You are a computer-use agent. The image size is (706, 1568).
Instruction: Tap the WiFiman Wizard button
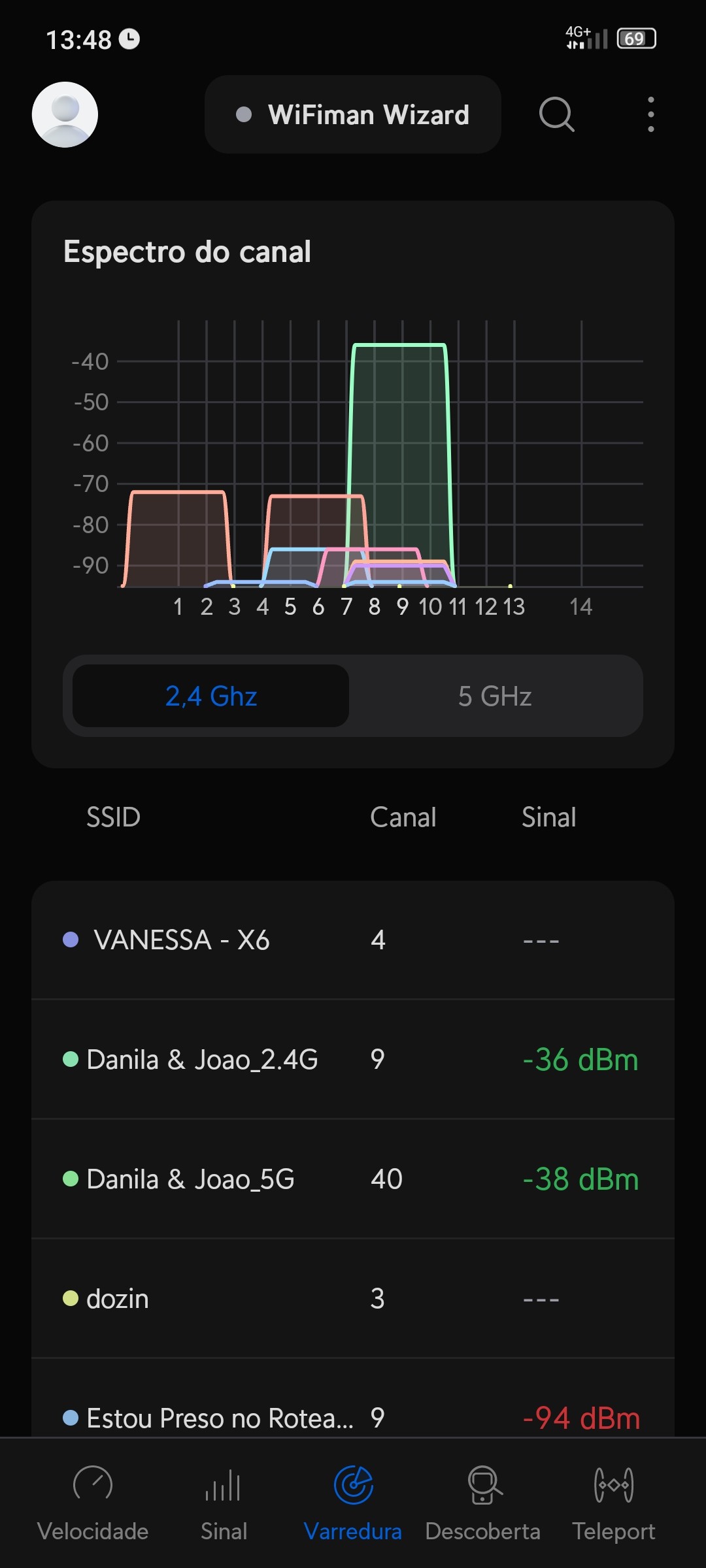pyautogui.click(x=353, y=114)
